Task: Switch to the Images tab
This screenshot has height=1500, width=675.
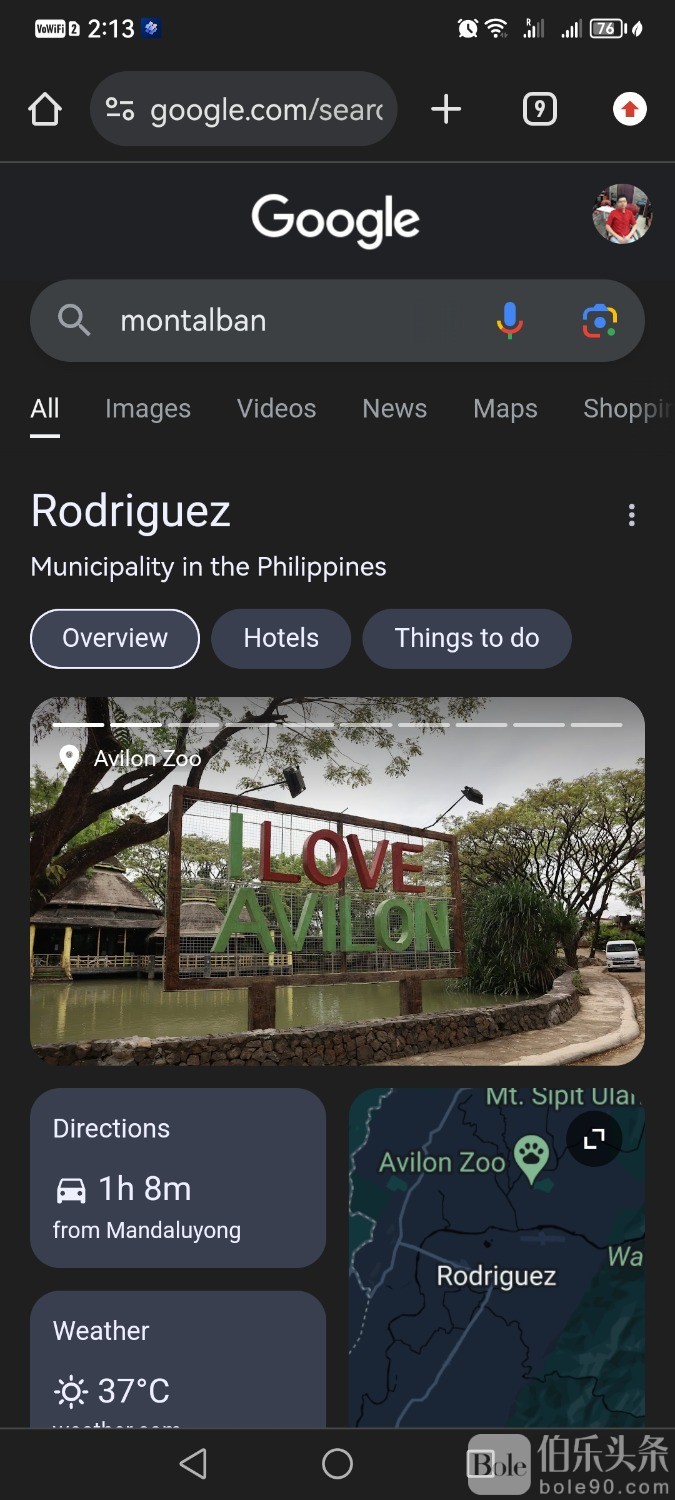Action: [148, 409]
